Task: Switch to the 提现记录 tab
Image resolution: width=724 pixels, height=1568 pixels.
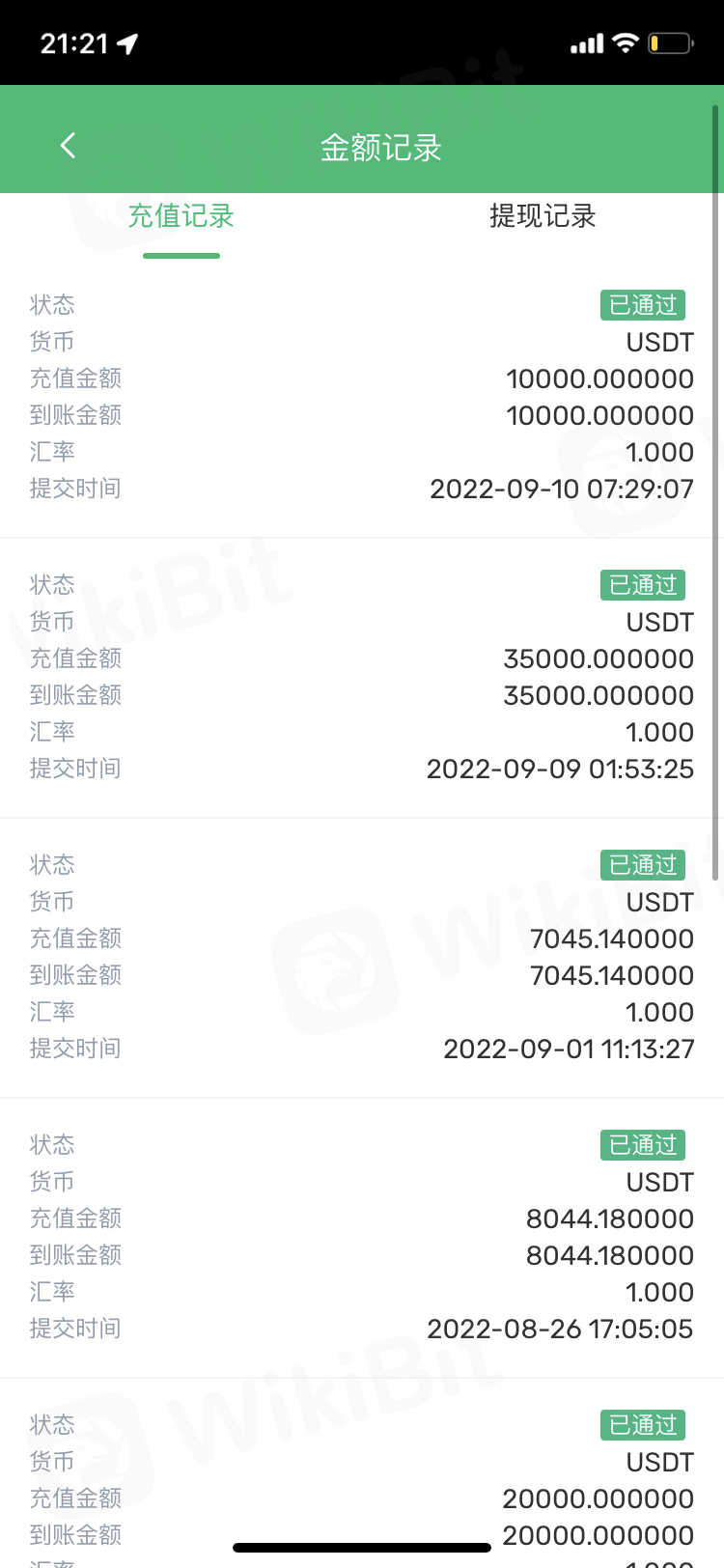Action: 542,216
